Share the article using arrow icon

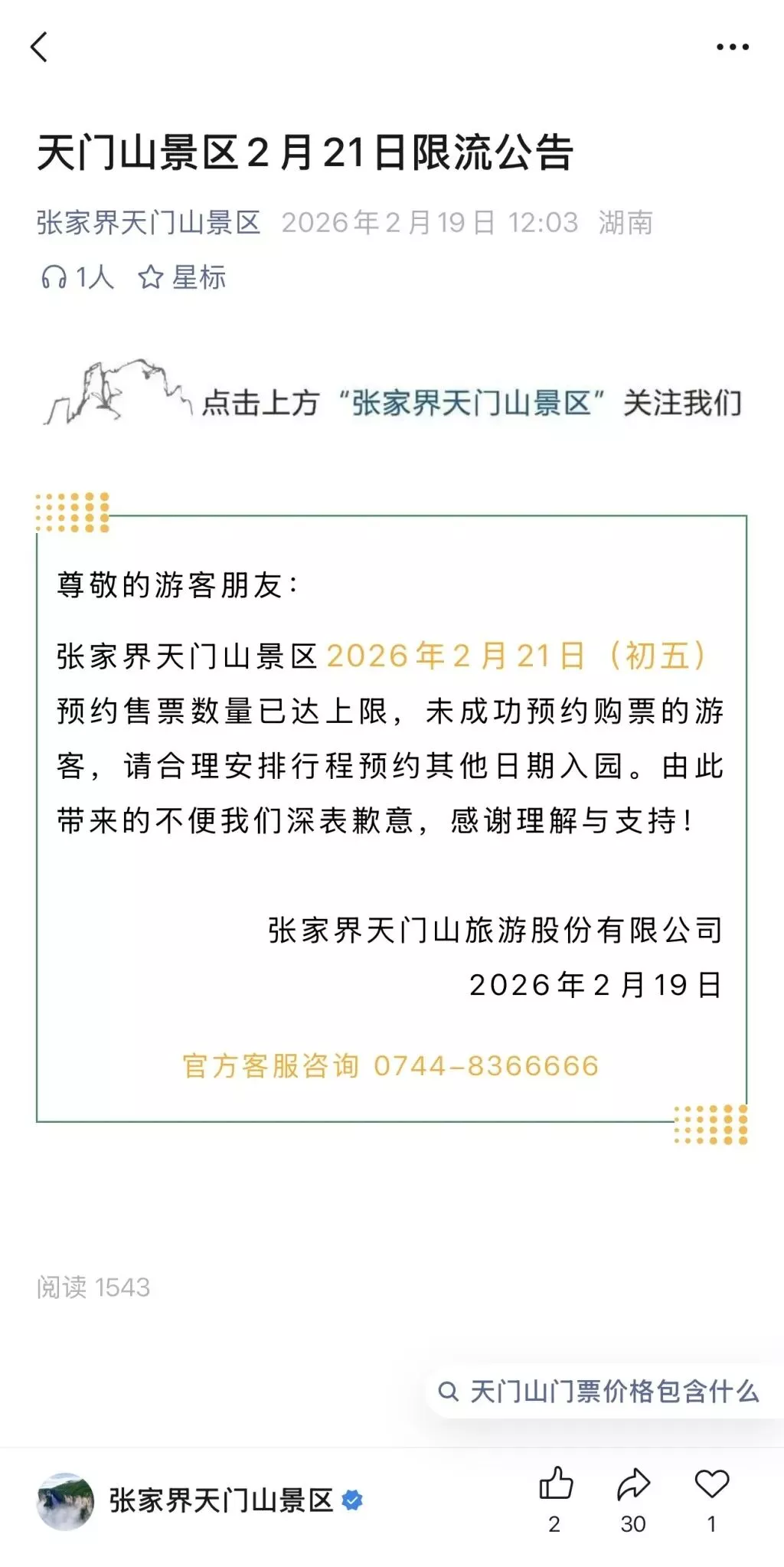[633, 1485]
